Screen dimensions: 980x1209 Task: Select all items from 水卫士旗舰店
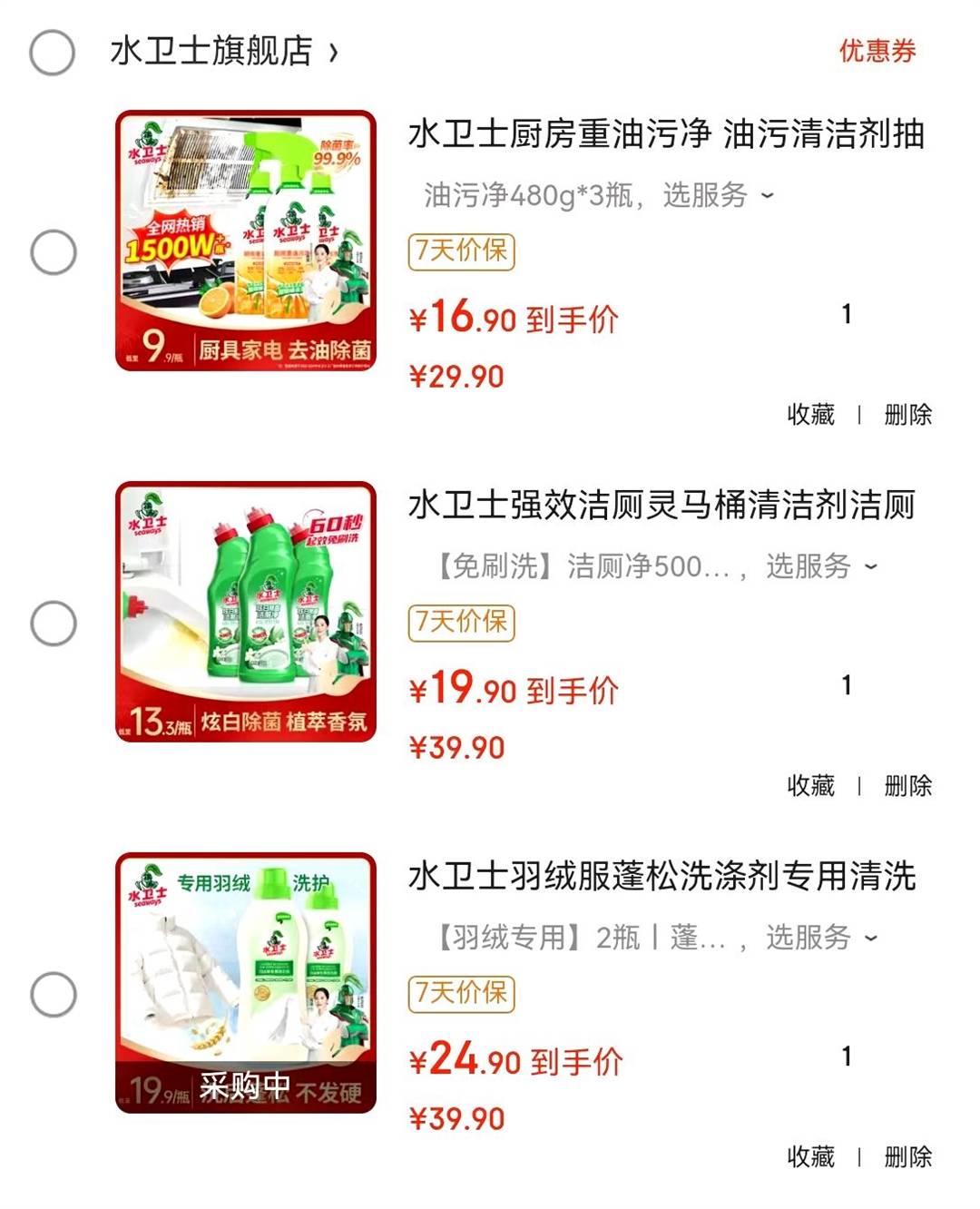tap(52, 52)
